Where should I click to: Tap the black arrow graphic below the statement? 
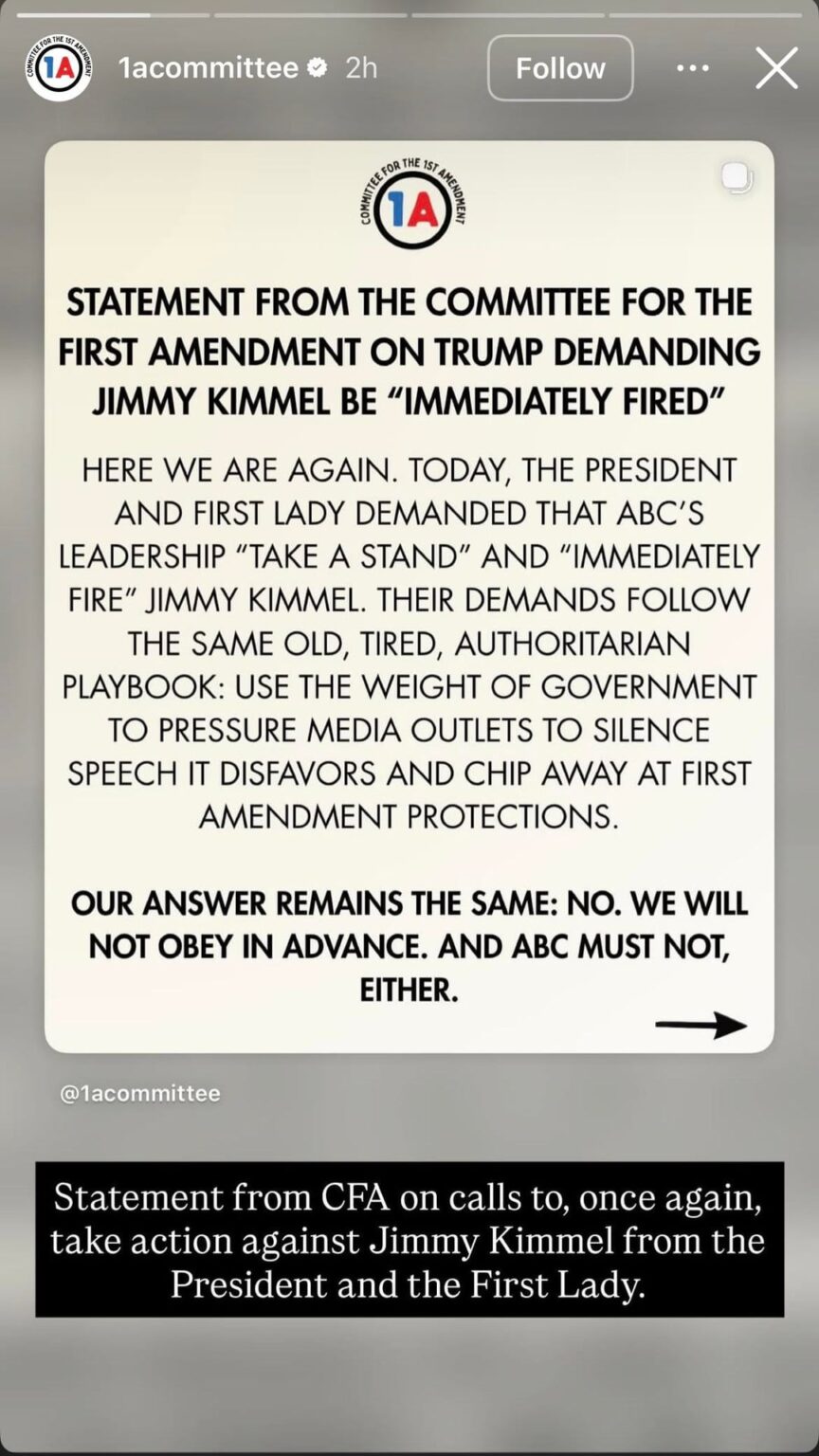click(x=701, y=1025)
